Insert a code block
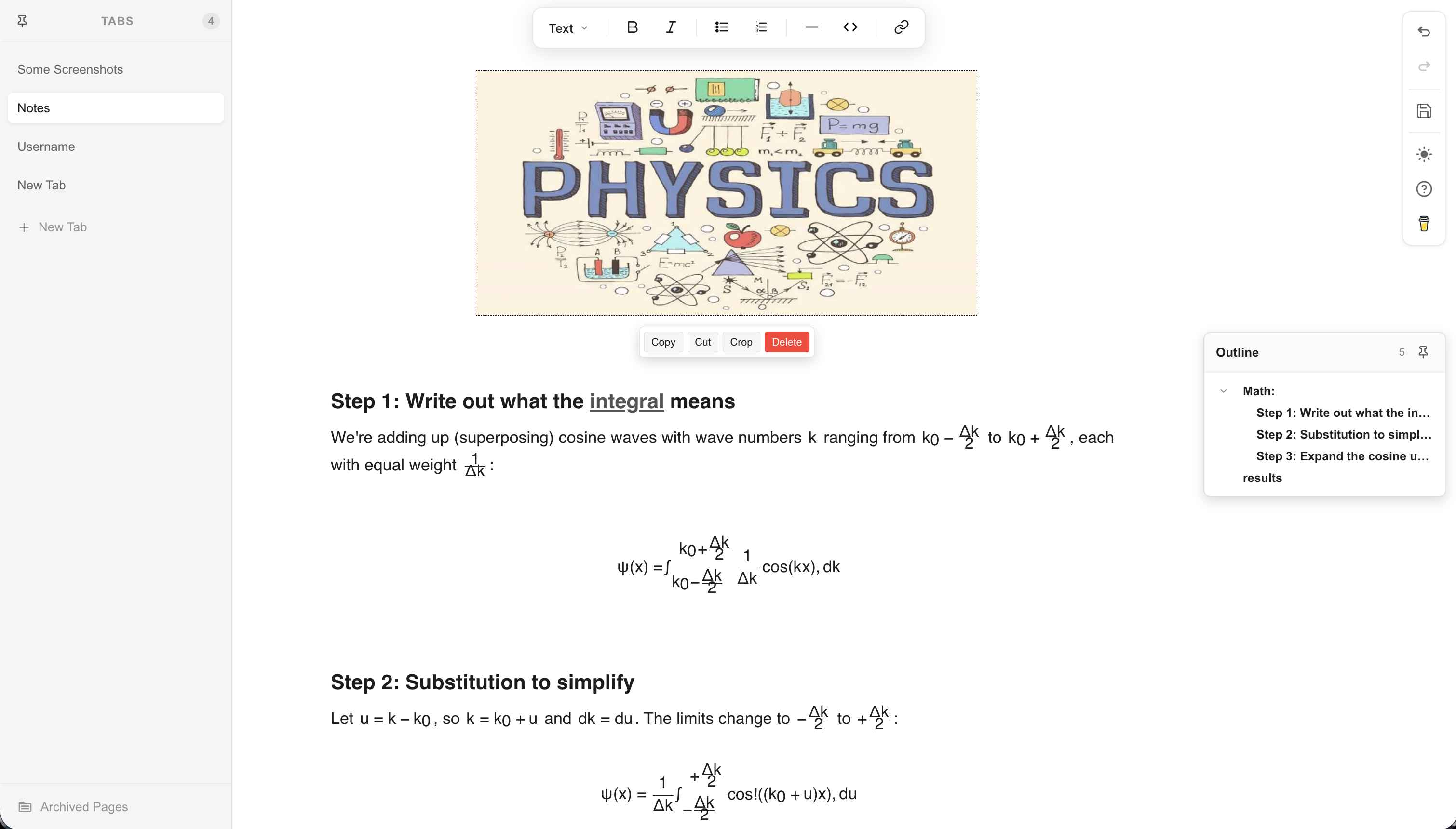Viewport: 1456px width, 829px height. (850, 27)
